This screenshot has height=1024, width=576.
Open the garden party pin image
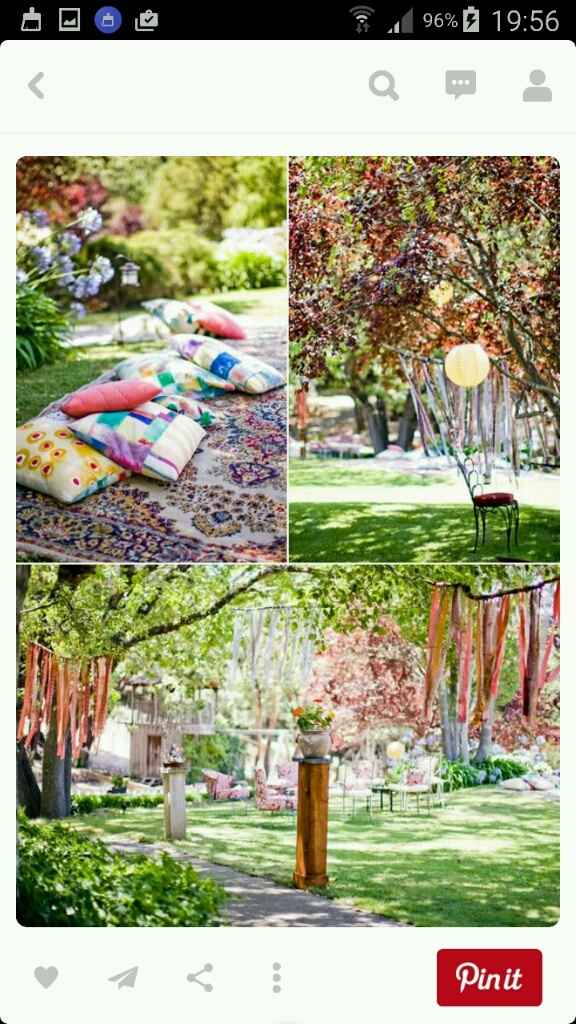(288, 541)
